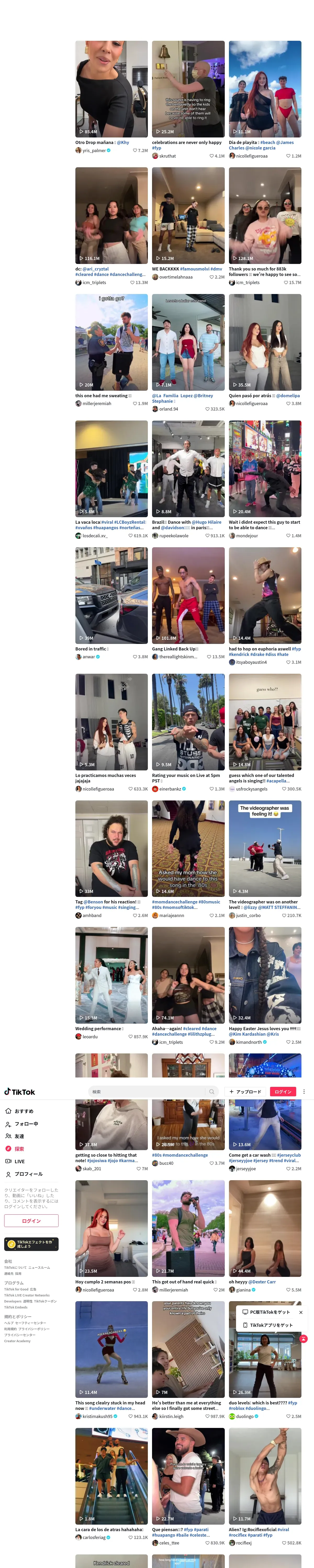Tap the outlined ログイン button in sidebar
Image resolution: width=314 pixels, height=1568 pixels.
31,1220
